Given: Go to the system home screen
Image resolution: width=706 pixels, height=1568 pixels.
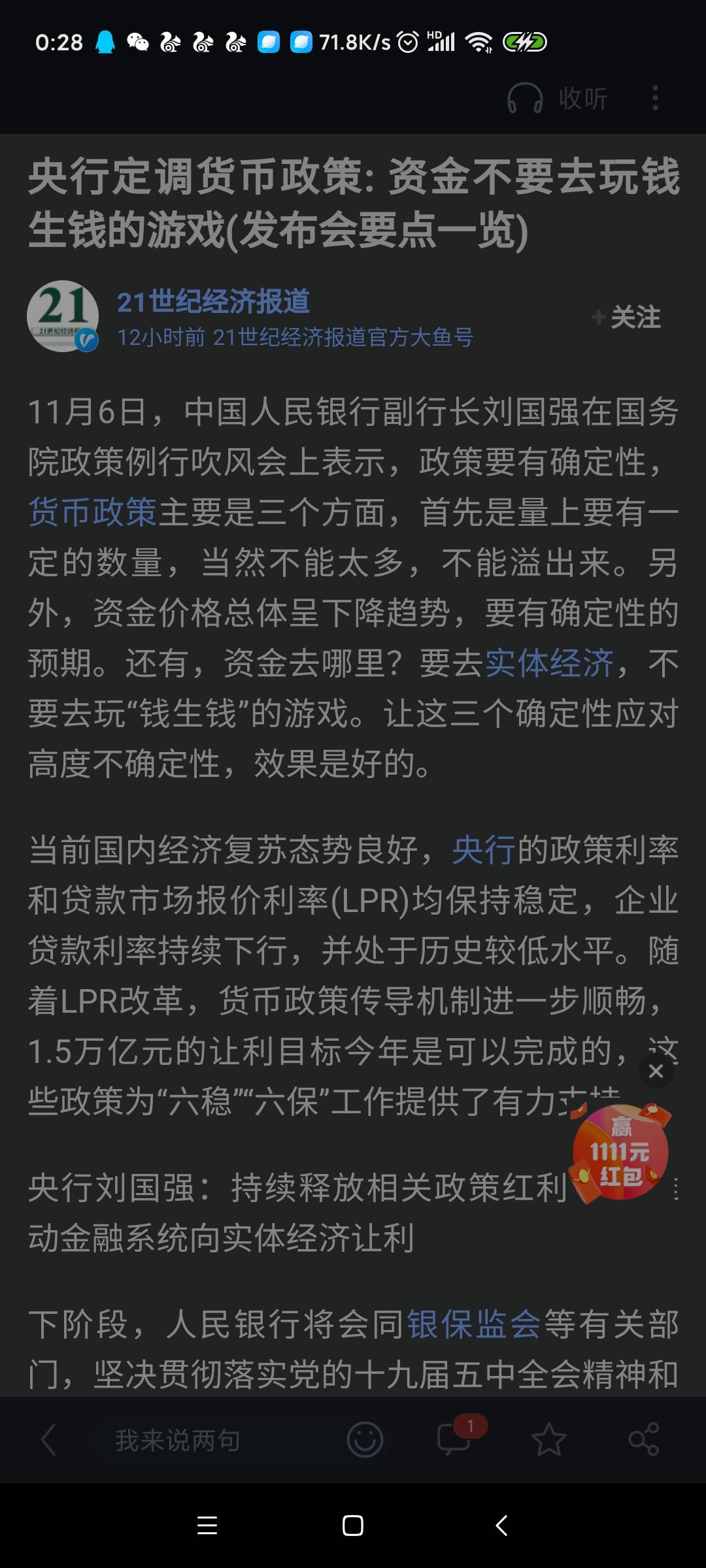Looking at the screenshot, I should 353,1526.
